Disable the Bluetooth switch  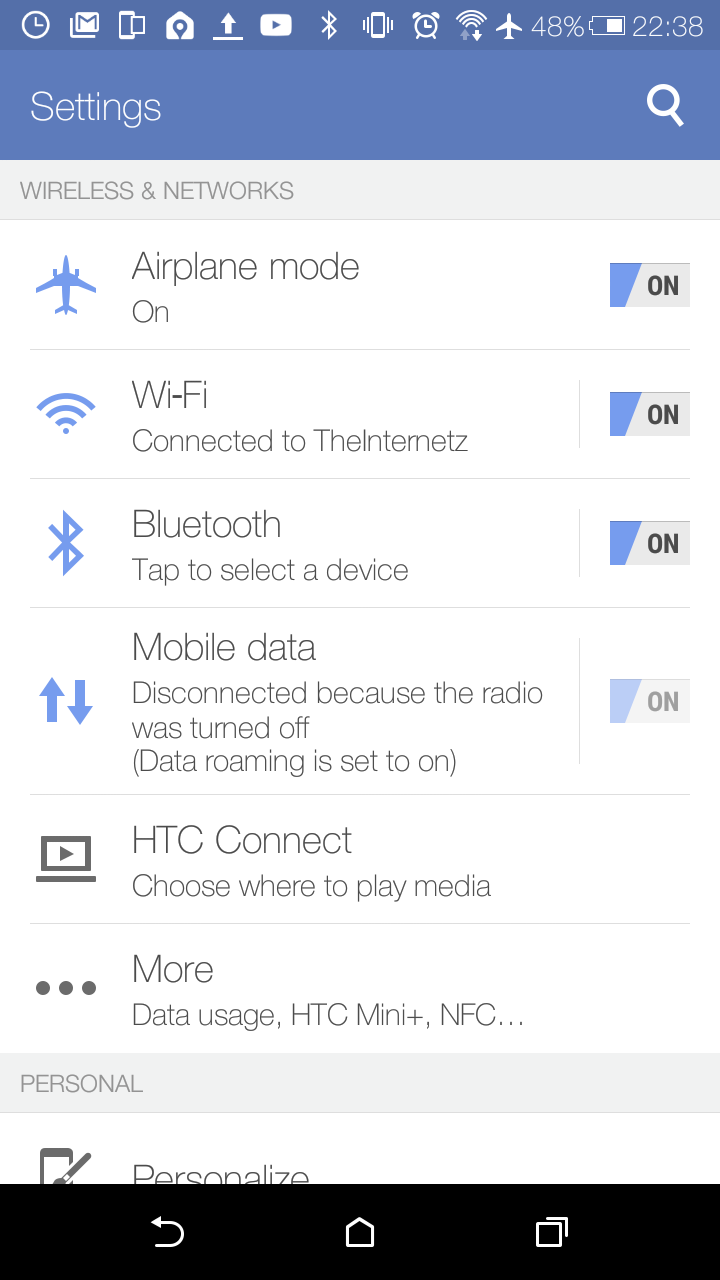coord(650,543)
